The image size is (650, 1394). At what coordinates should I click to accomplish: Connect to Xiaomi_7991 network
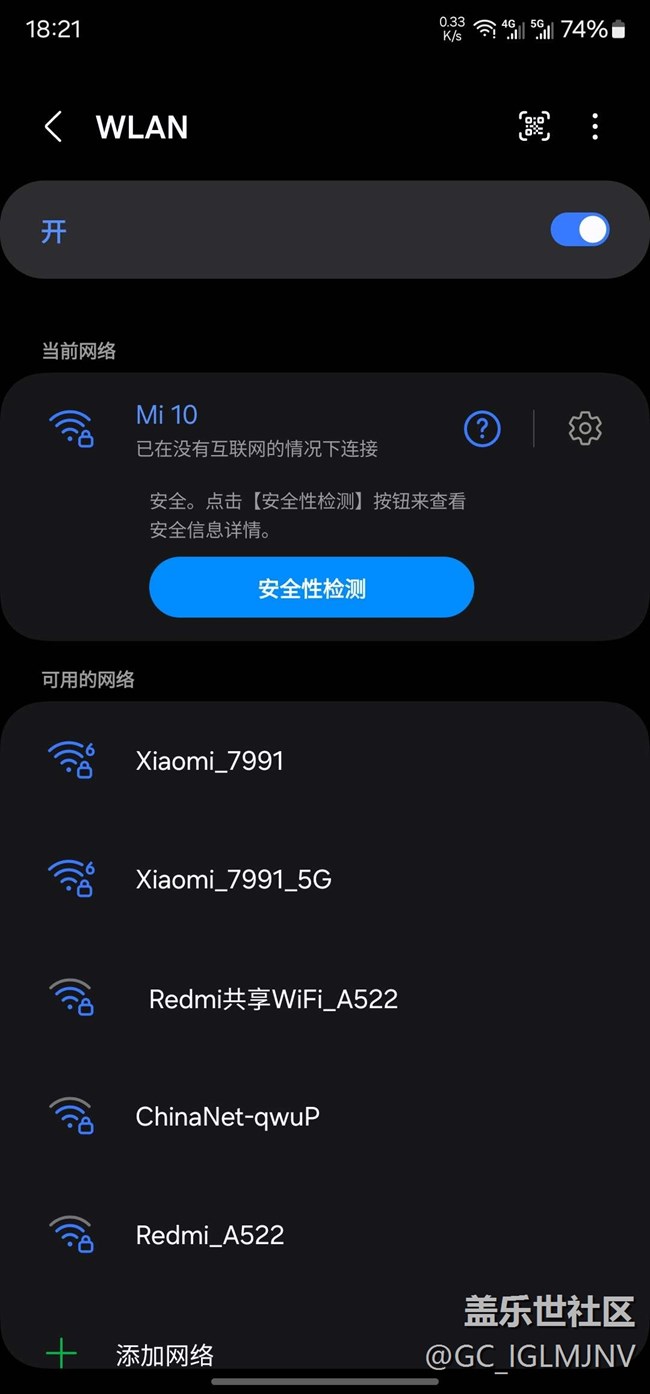click(x=325, y=761)
